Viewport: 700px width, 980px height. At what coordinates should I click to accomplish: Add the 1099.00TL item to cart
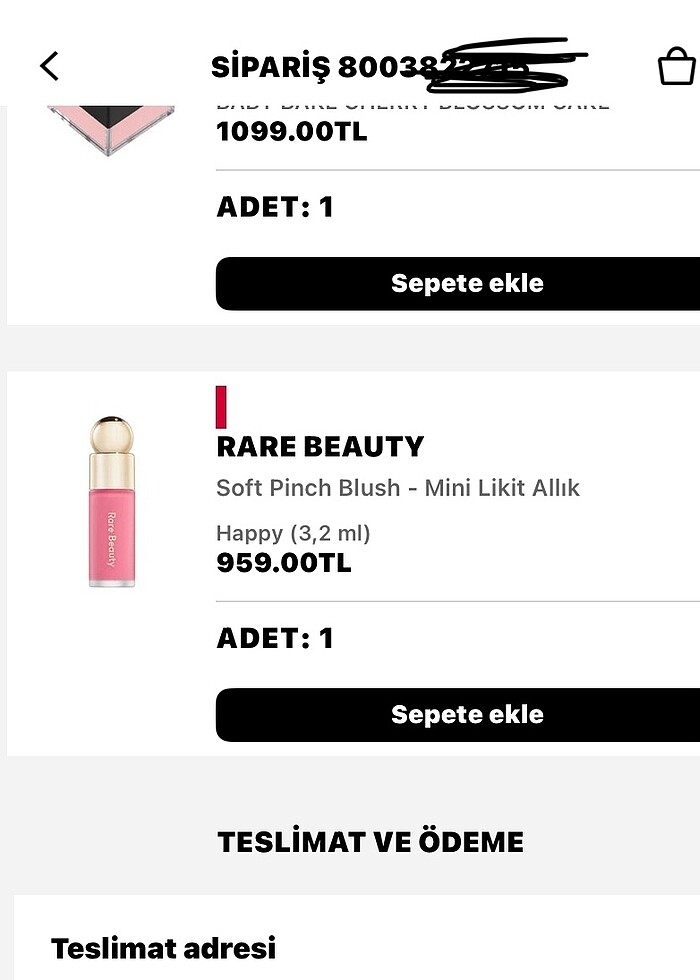(x=466, y=283)
